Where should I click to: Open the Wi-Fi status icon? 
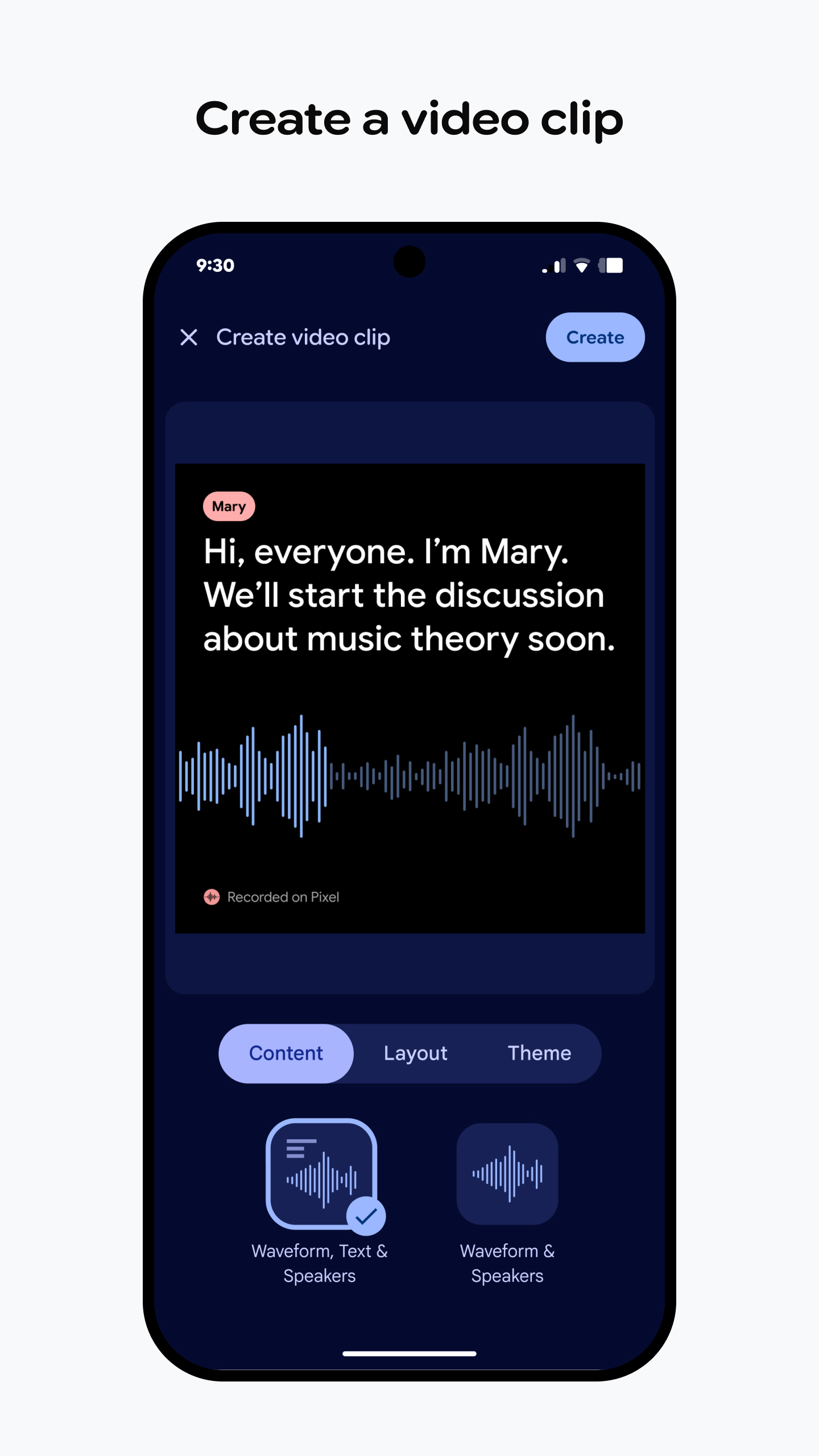[581, 265]
